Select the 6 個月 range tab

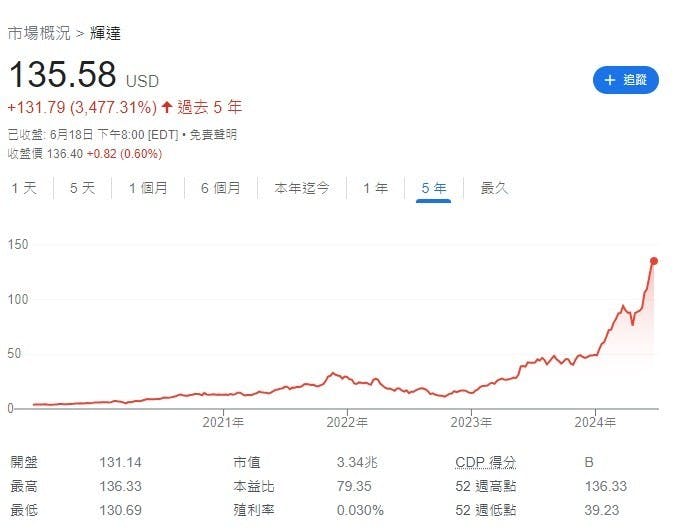(220, 188)
